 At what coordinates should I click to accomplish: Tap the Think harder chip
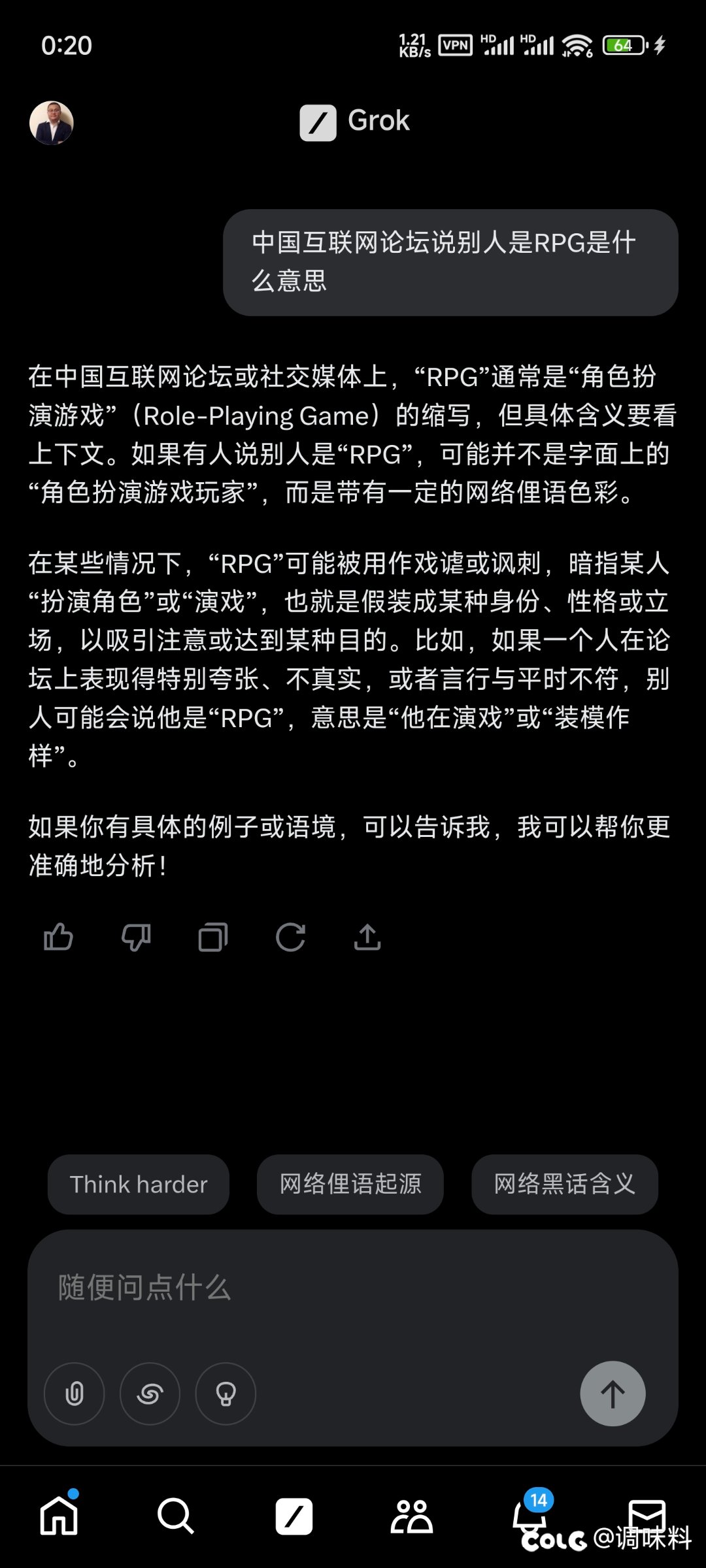(x=139, y=1184)
